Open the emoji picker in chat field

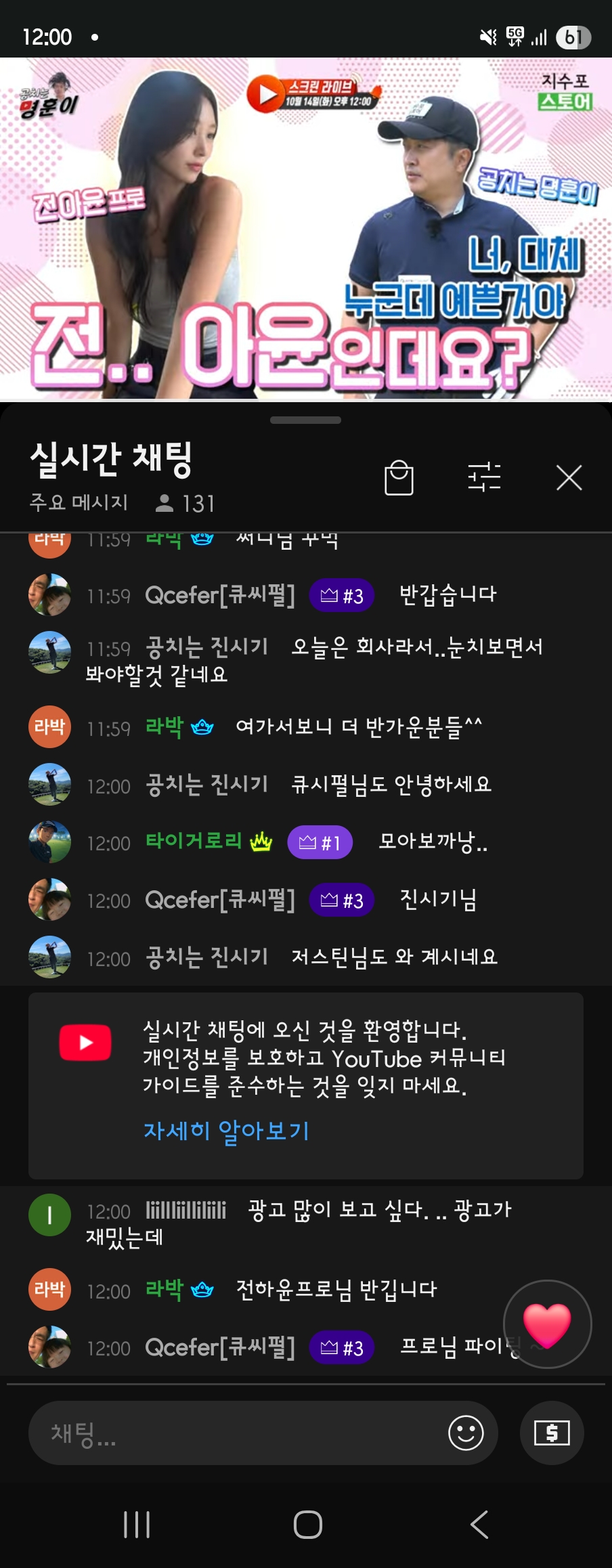[x=466, y=1433]
